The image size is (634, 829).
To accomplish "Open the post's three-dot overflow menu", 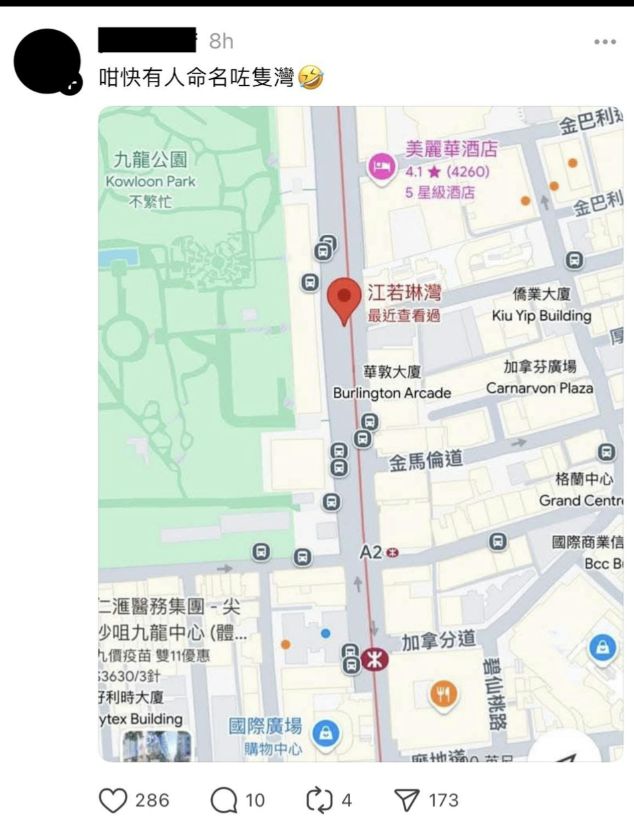I will pos(605,43).
